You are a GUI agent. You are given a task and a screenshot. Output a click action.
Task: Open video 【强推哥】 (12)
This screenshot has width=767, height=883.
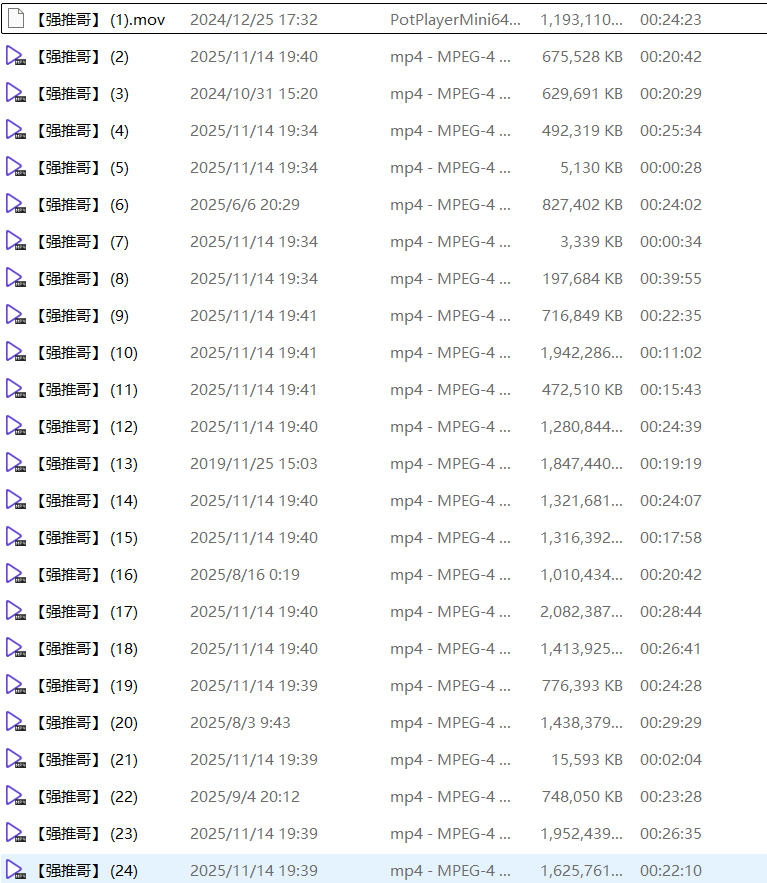tap(85, 427)
